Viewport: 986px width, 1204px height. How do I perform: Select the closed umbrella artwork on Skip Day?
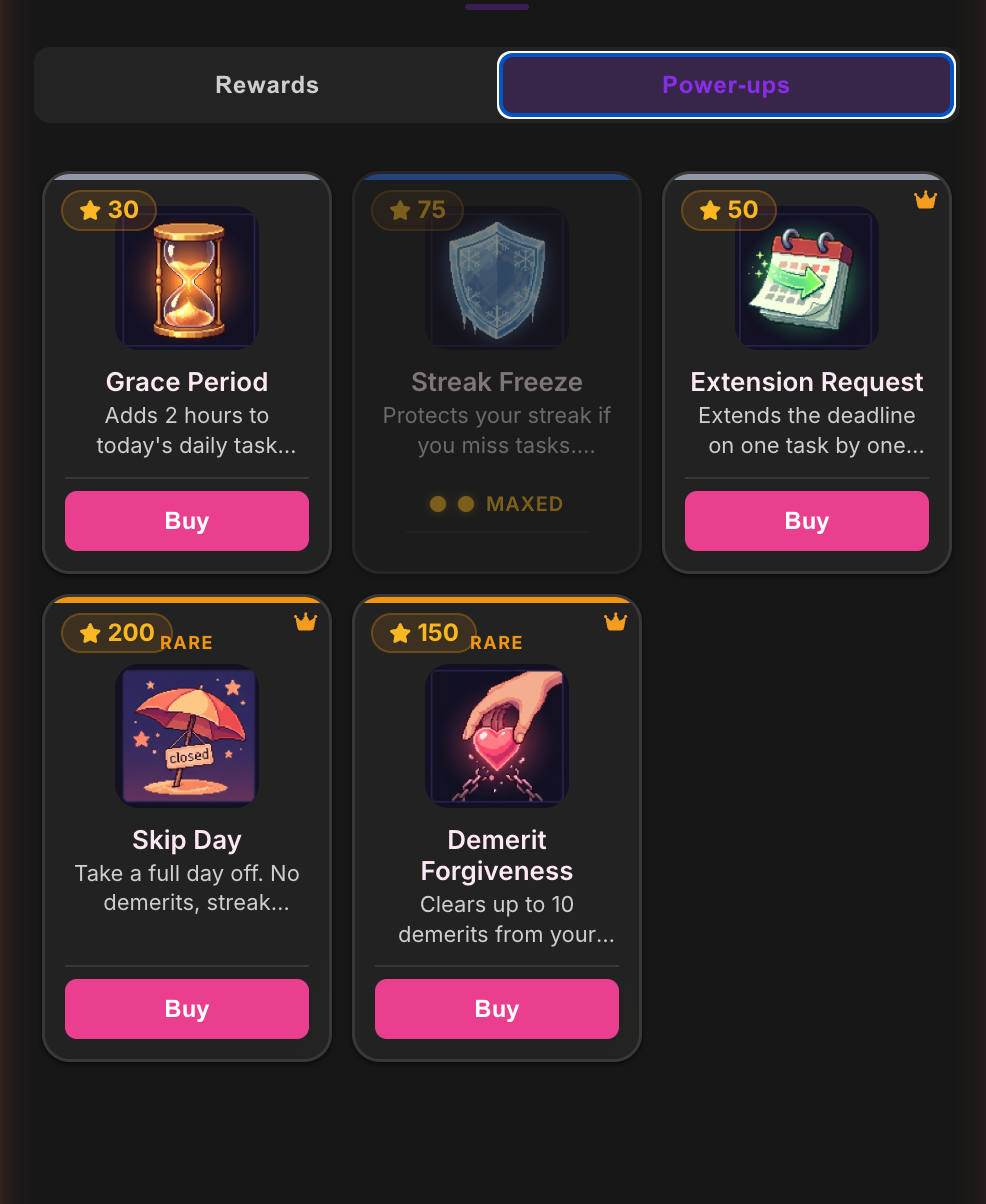coord(187,736)
